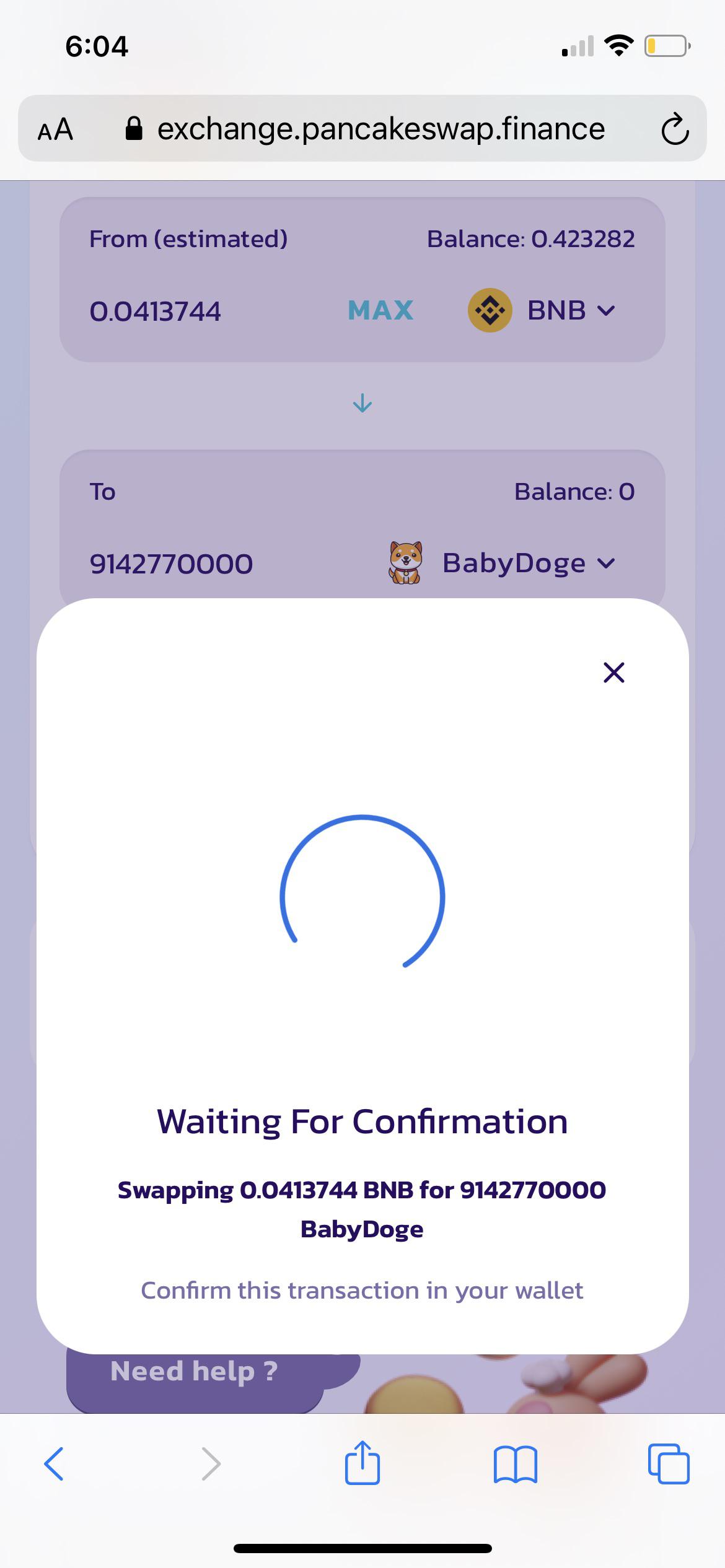
Task: Show open Safari tabs
Action: 669,1463
